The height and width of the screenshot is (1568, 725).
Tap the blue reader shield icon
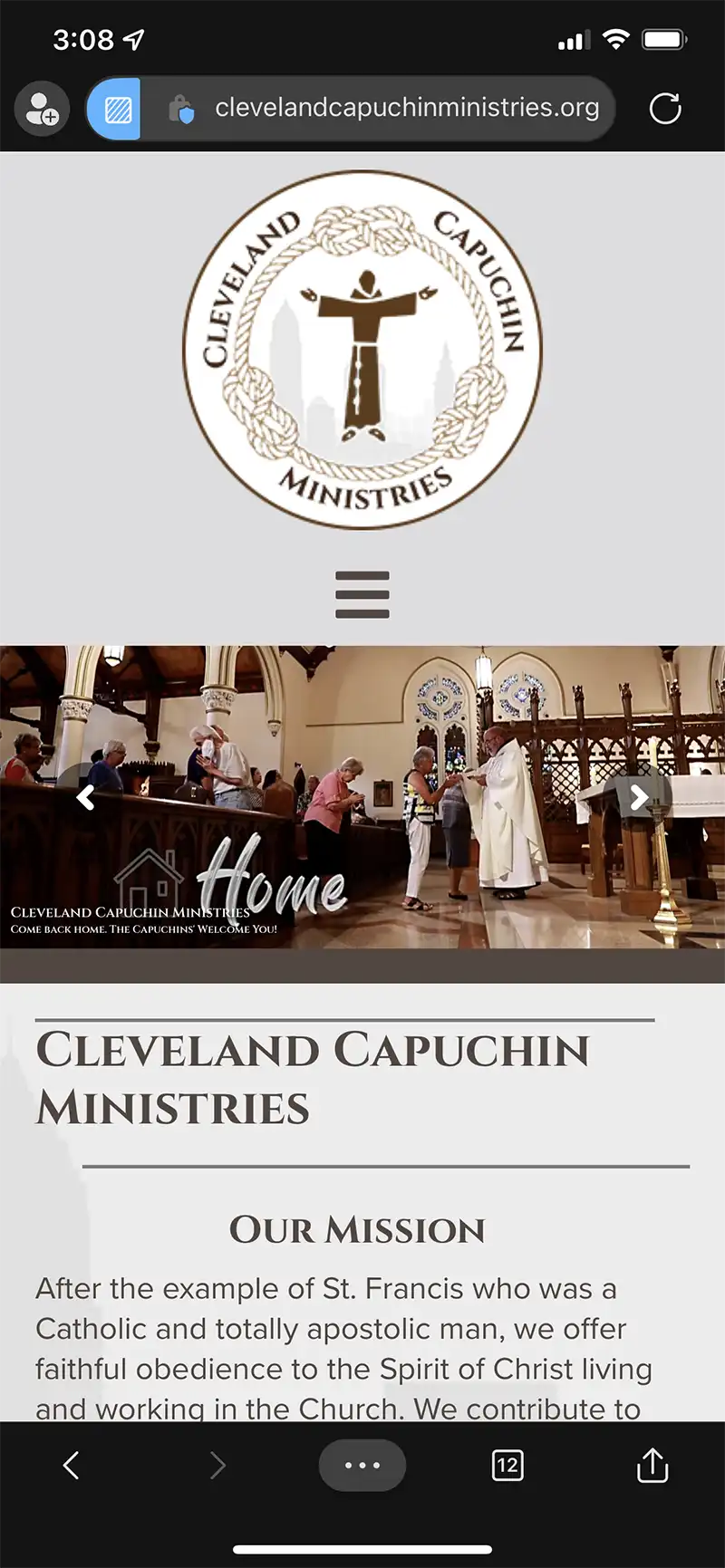(x=114, y=109)
